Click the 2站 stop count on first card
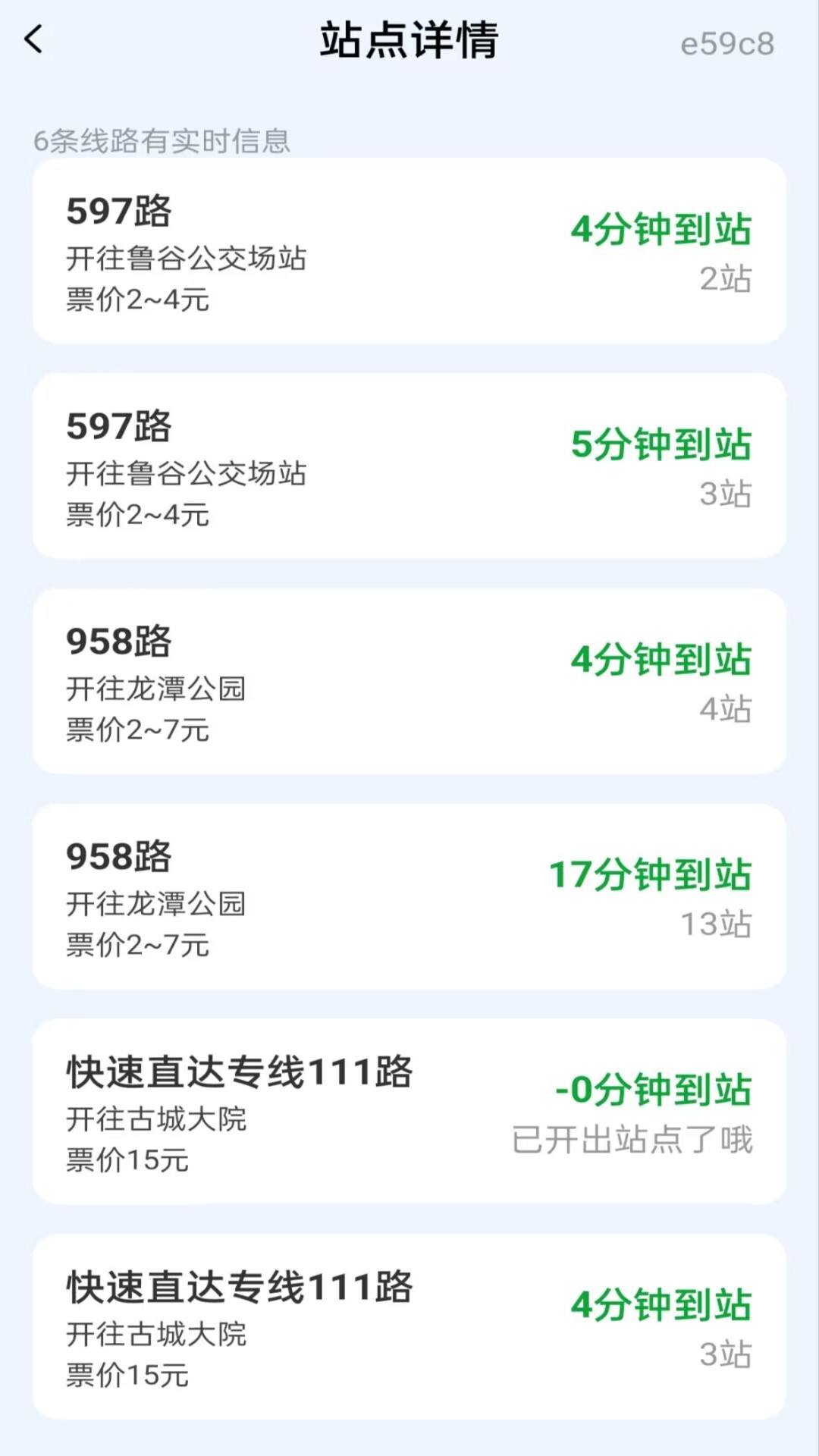This screenshot has height=1456, width=819. tap(724, 279)
